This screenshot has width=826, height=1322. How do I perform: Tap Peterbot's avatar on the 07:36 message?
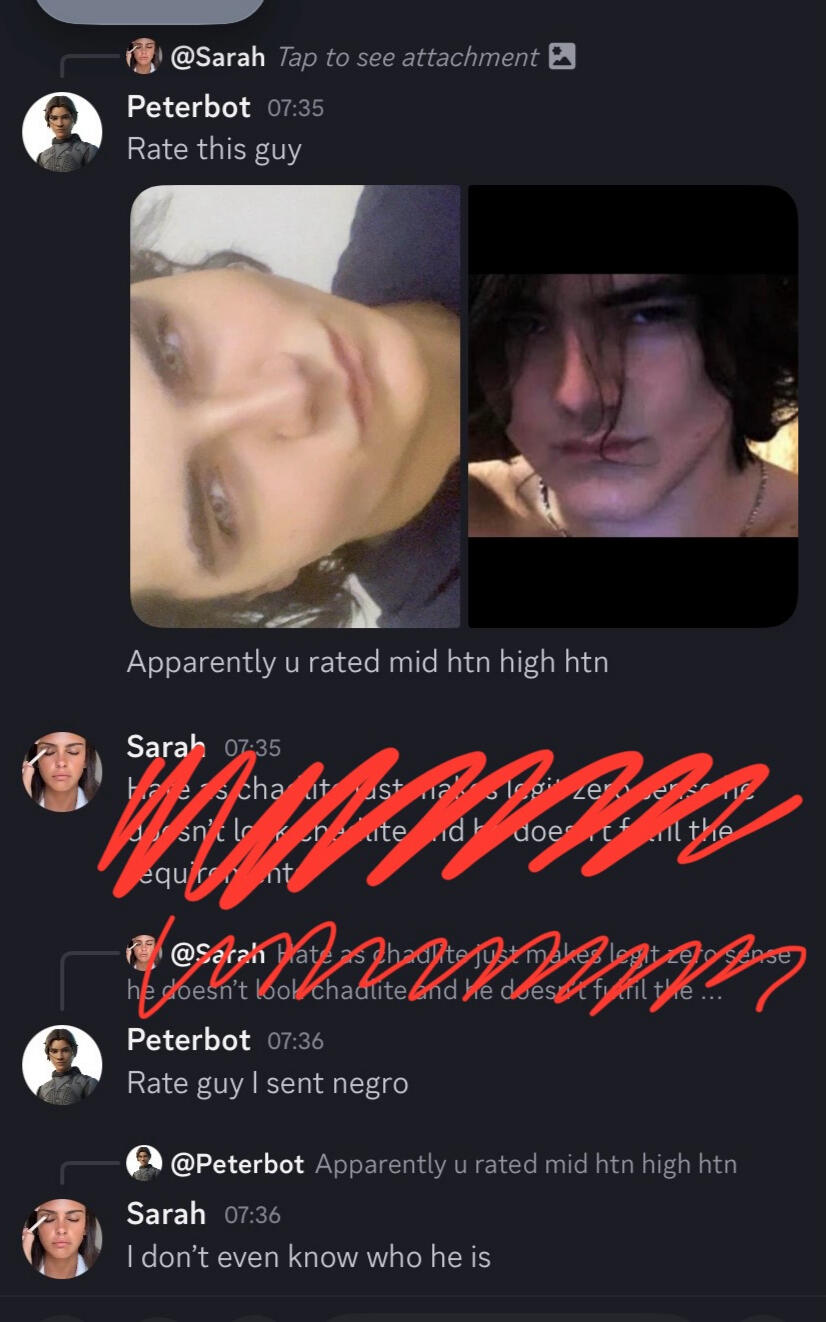tap(62, 1065)
